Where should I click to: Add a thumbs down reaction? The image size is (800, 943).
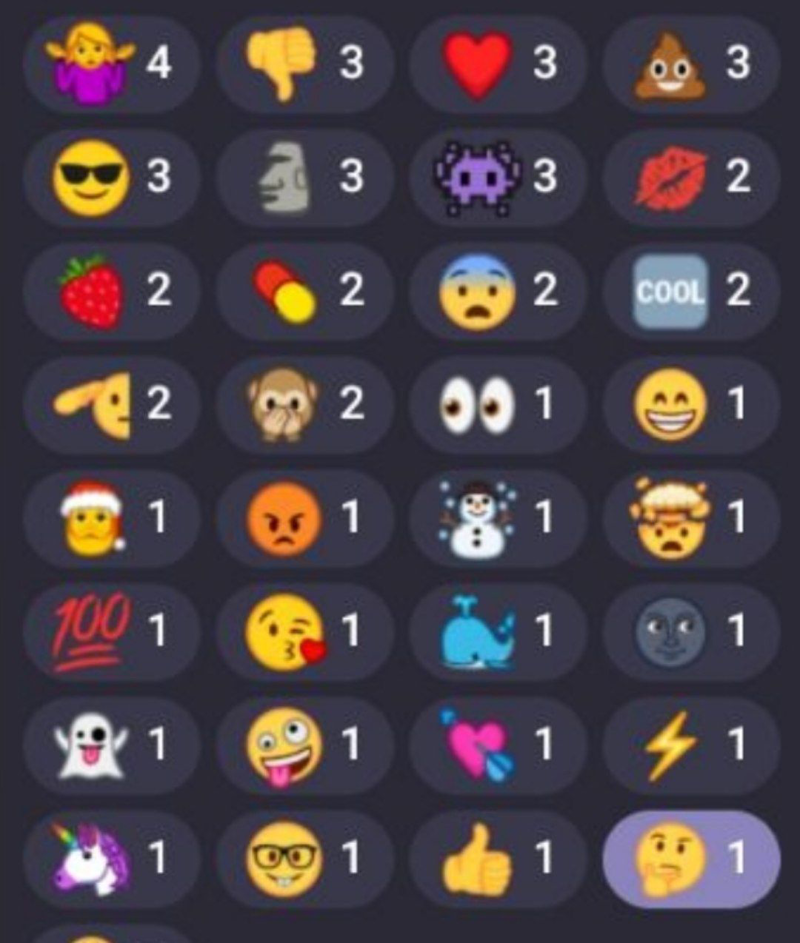click(x=304, y=64)
